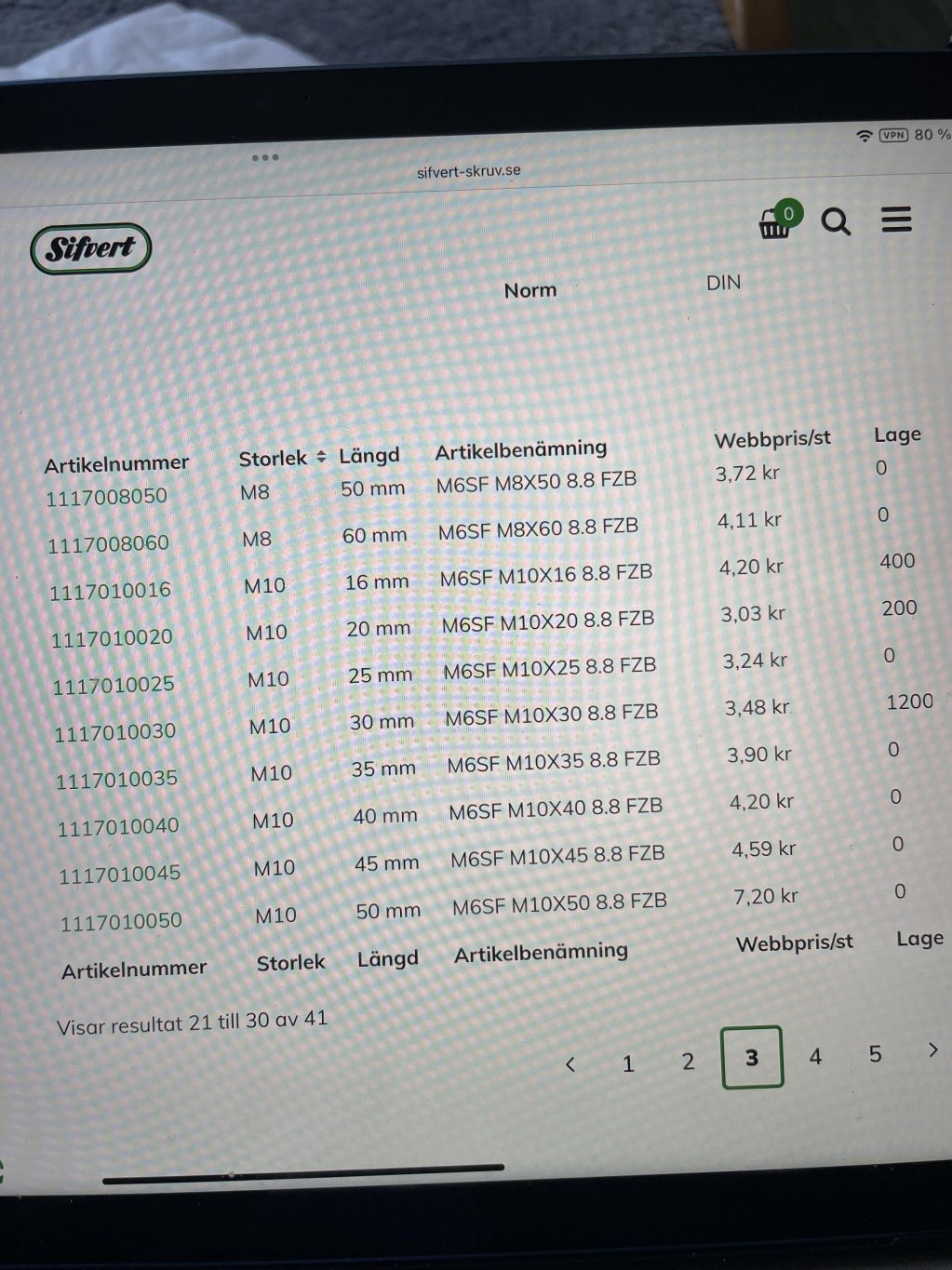Go to the Sifvert home page
This screenshot has width=952, height=1270.
point(90,248)
